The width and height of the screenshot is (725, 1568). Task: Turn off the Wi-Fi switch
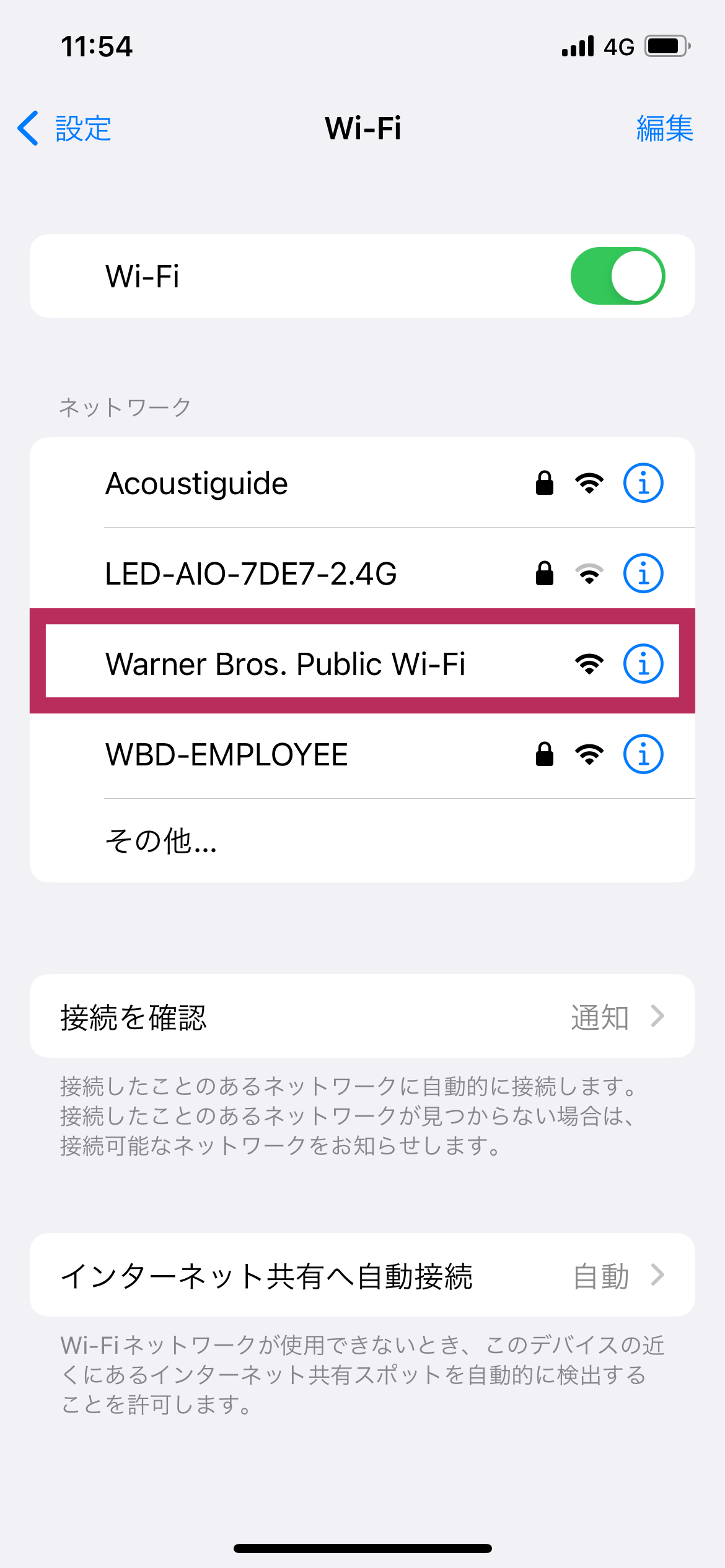(x=620, y=276)
